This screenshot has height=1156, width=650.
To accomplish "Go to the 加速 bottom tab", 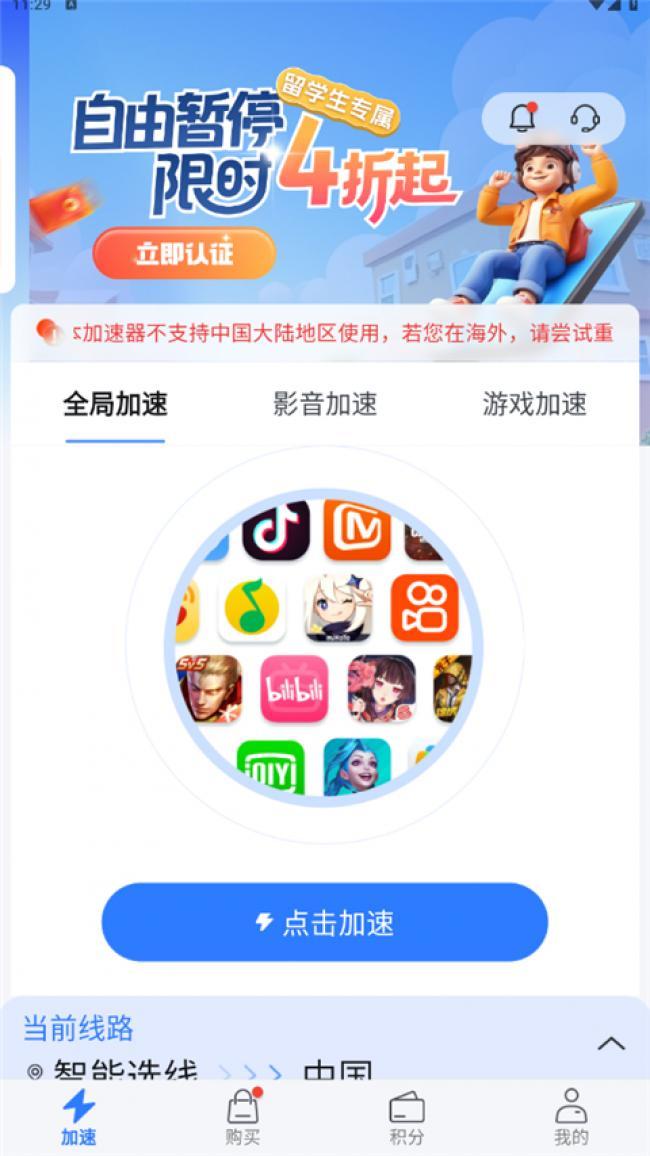I will (78, 1117).
